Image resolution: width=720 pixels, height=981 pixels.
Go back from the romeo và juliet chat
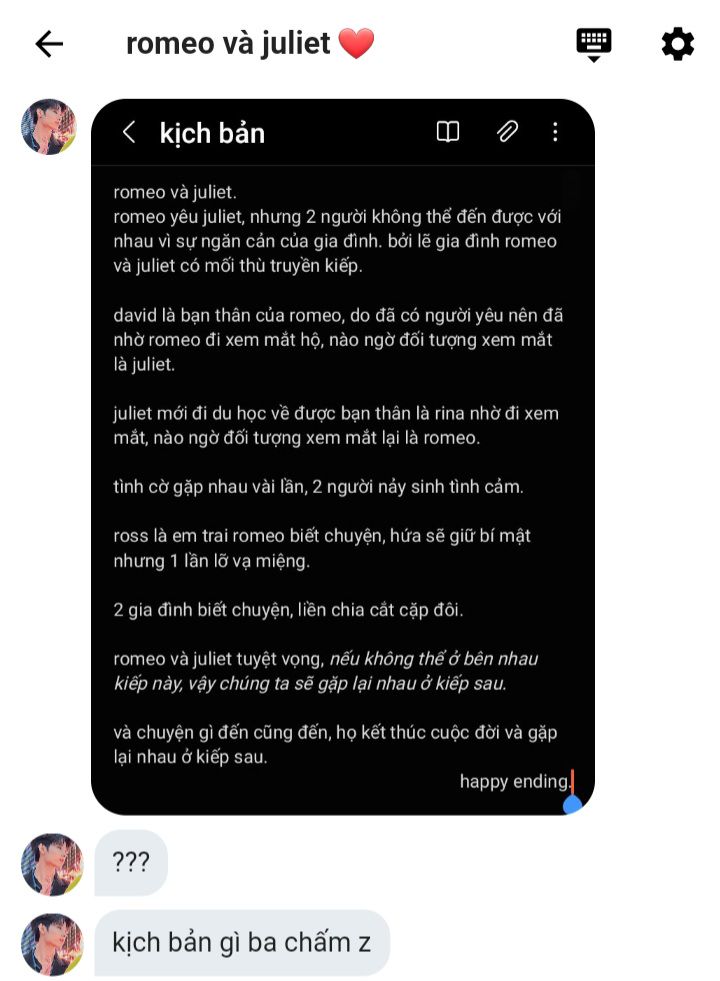(x=49, y=44)
